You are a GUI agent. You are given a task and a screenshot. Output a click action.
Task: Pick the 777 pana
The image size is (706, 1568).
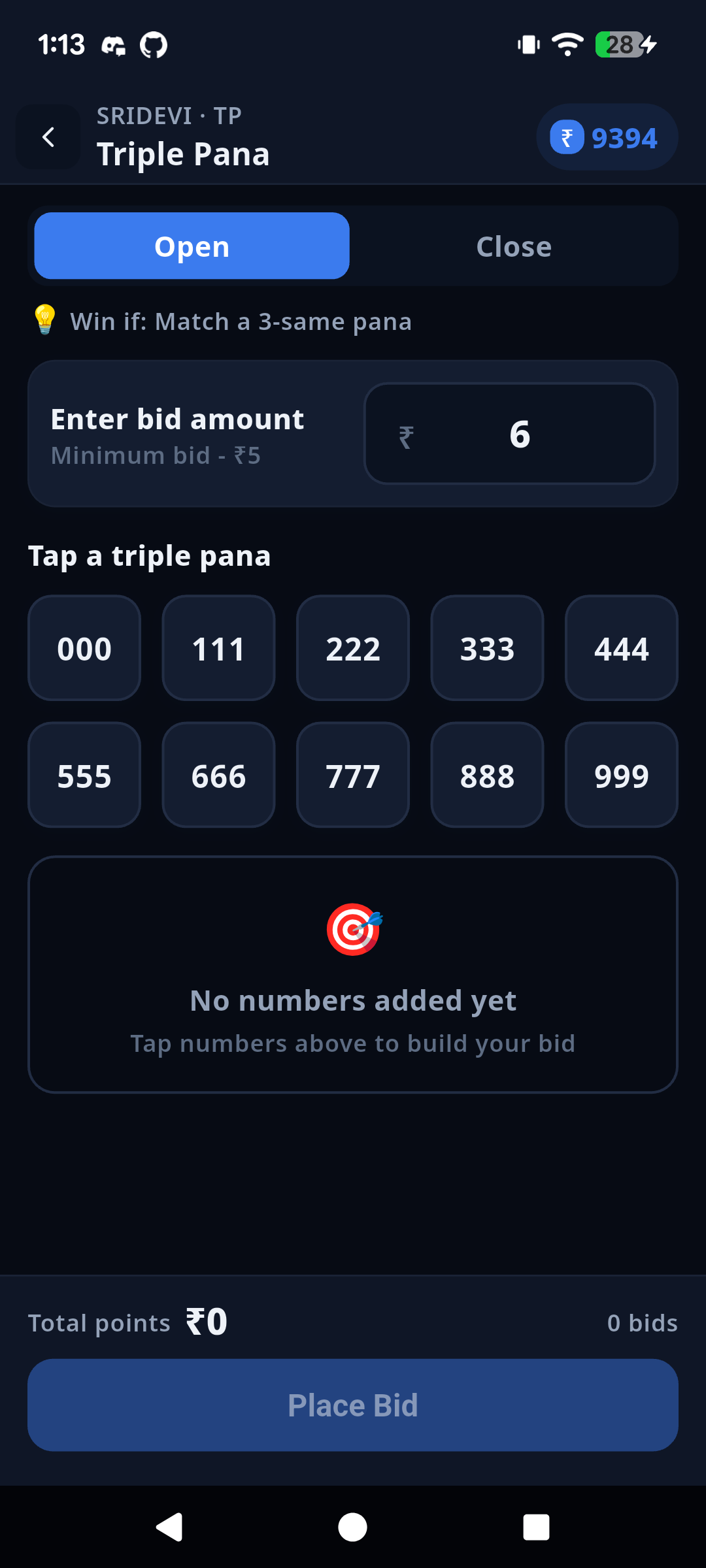[x=353, y=775]
